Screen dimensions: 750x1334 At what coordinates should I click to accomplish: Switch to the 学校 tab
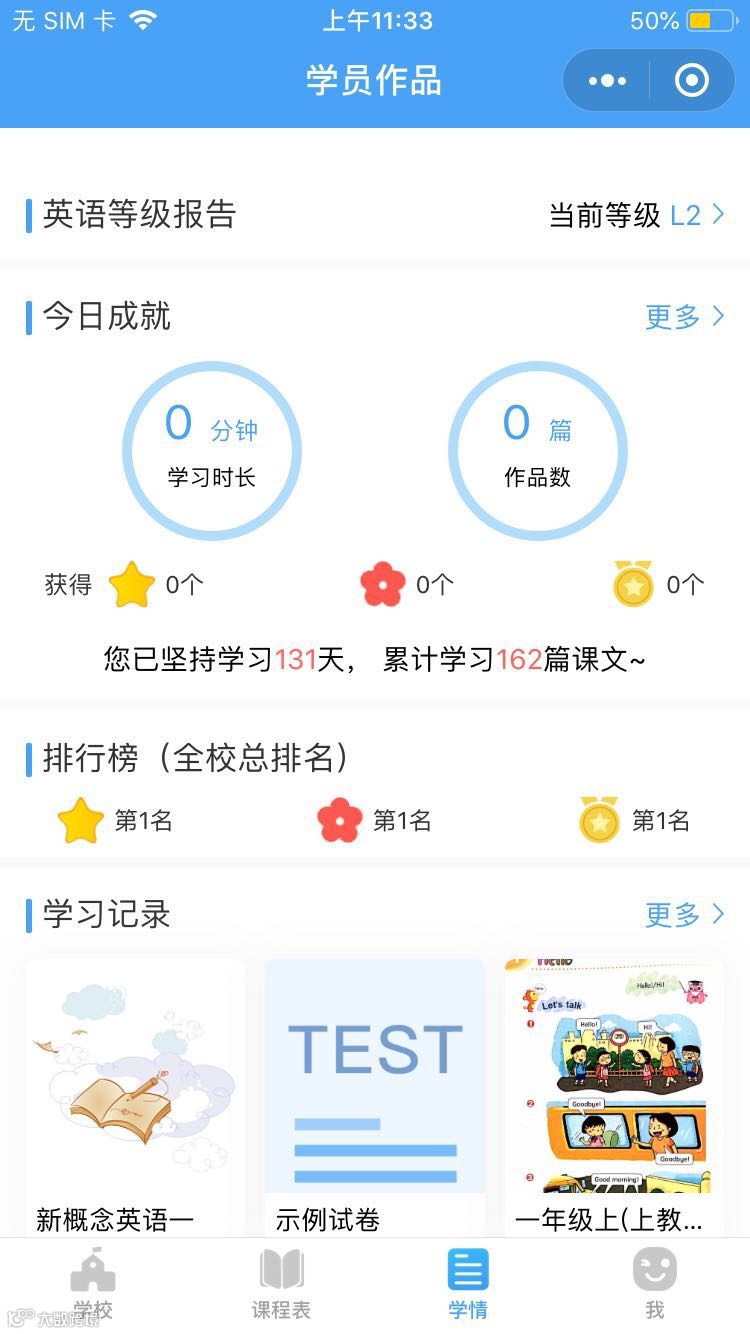point(93,1285)
